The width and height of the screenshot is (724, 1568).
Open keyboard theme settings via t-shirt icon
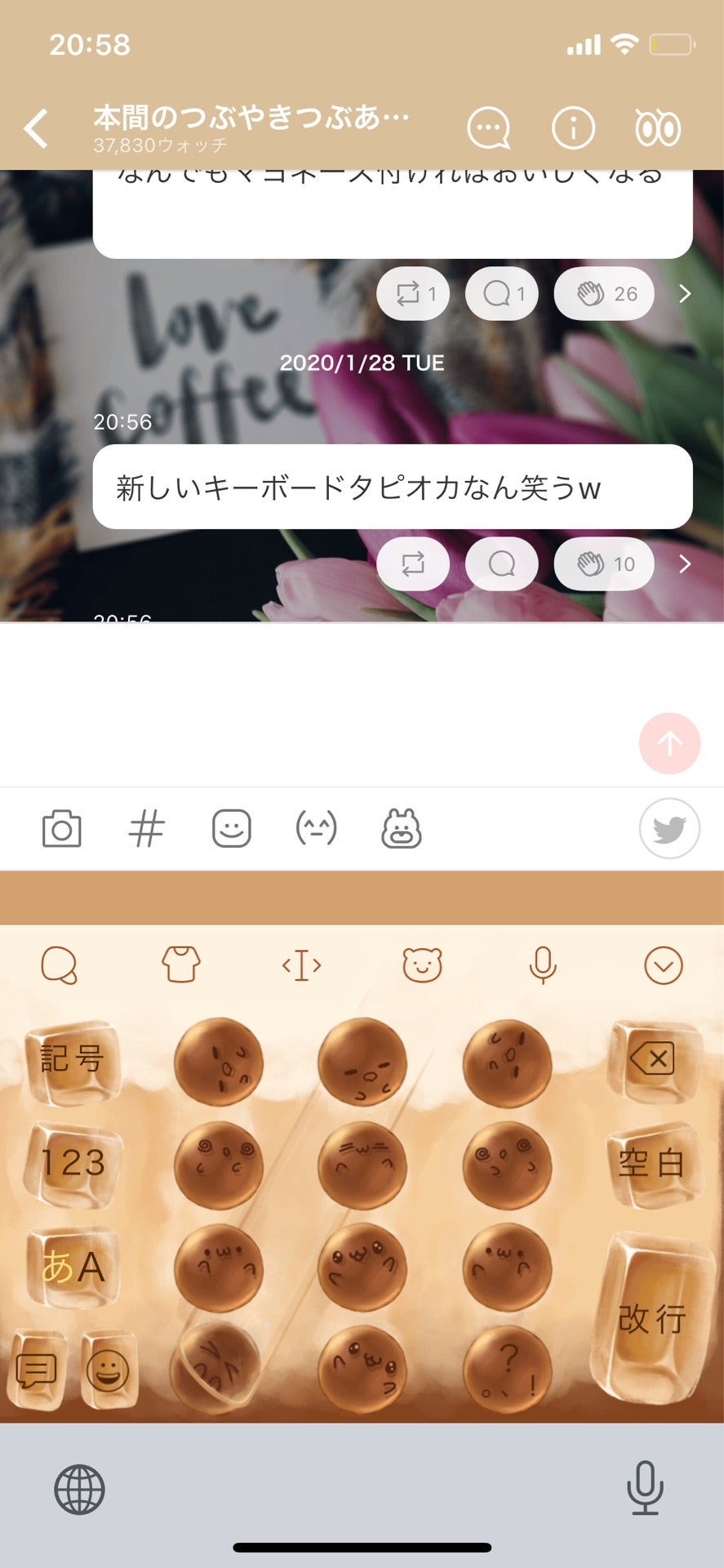(x=181, y=964)
